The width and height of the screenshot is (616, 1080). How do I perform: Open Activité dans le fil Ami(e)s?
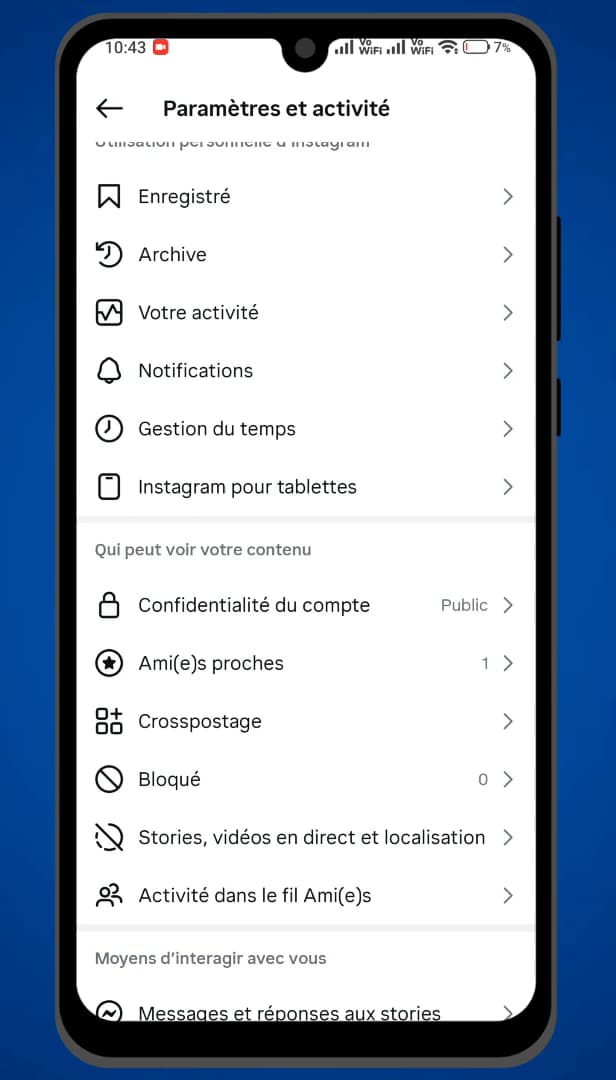click(x=306, y=895)
